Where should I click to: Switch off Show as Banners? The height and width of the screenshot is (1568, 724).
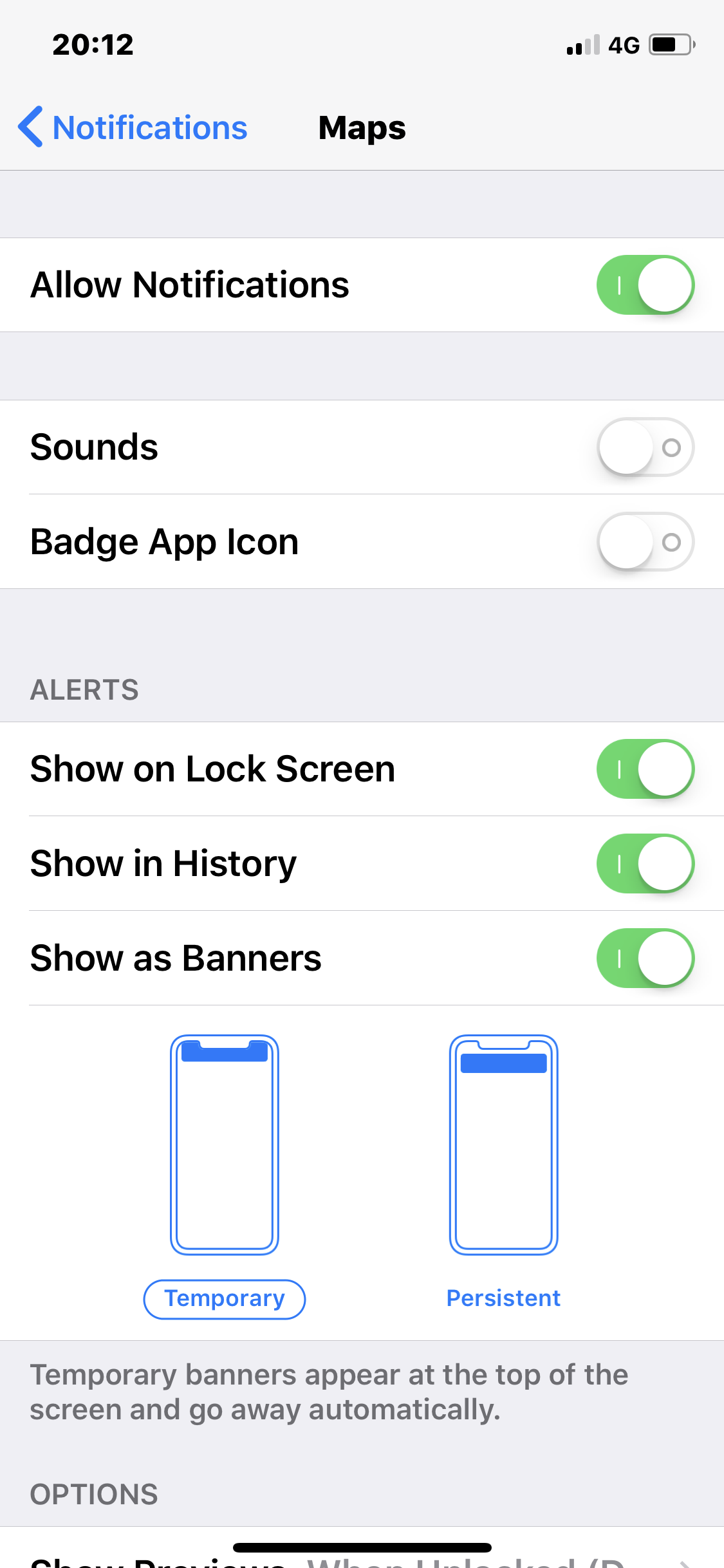pos(645,958)
